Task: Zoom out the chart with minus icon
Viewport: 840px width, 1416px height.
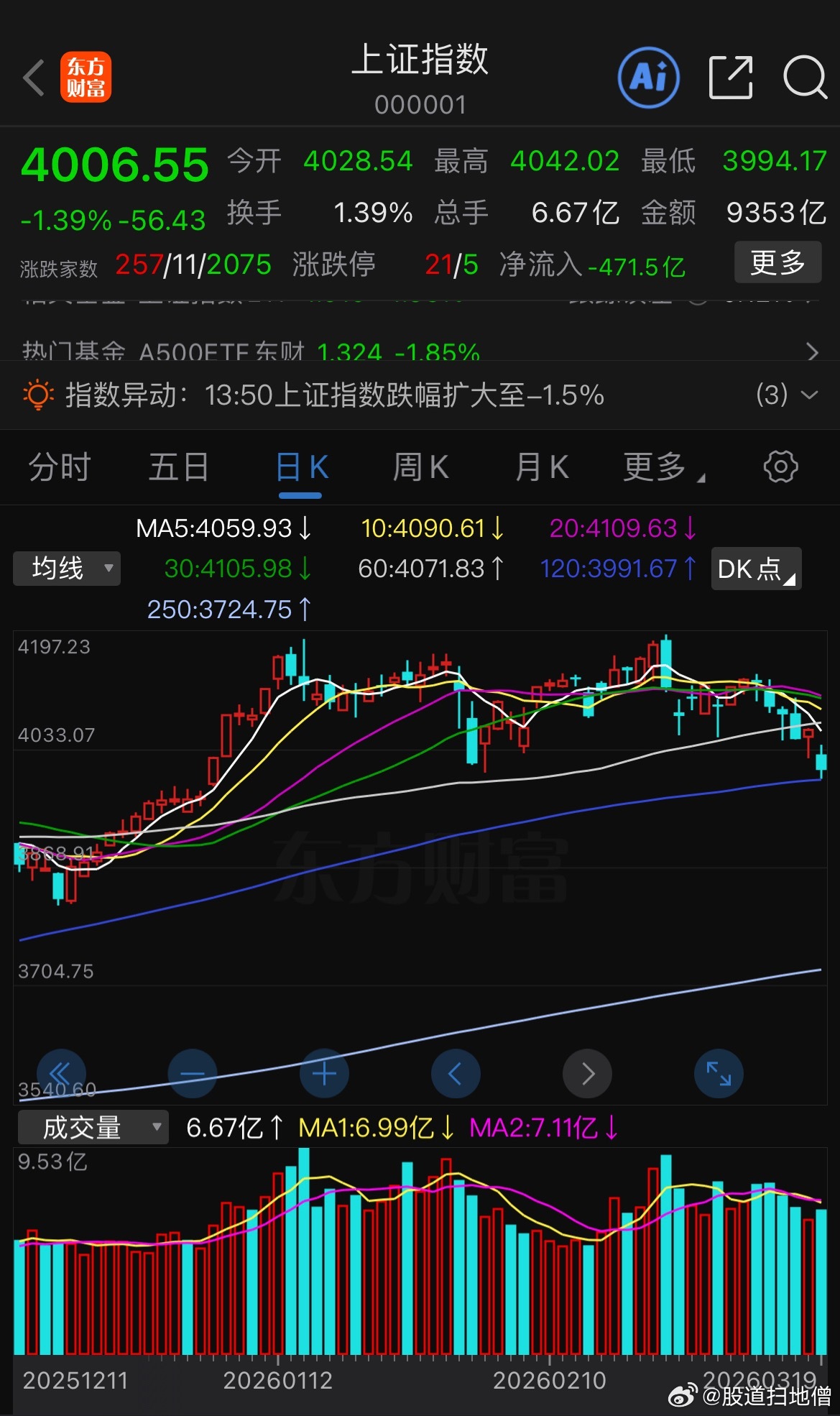Action: tap(193, 1073)
